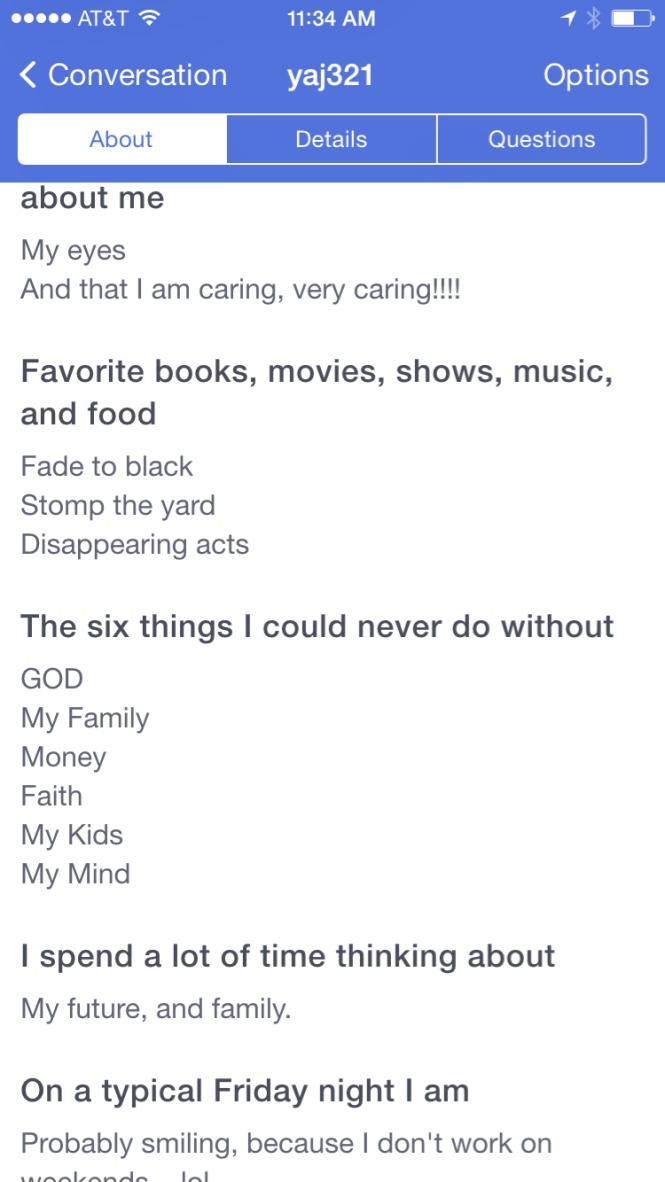Switch to the Questions tab

(541, 140)
